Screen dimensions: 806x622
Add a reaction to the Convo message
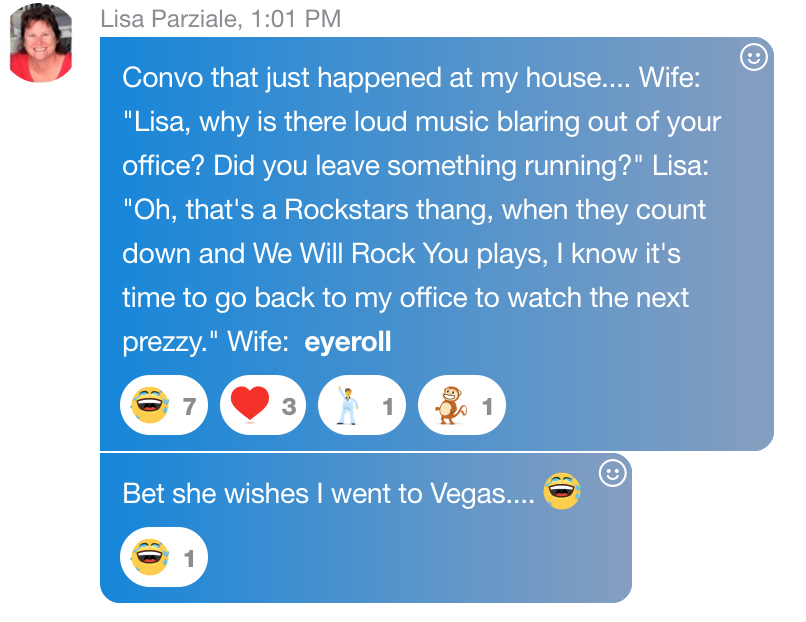pos(753,58)
